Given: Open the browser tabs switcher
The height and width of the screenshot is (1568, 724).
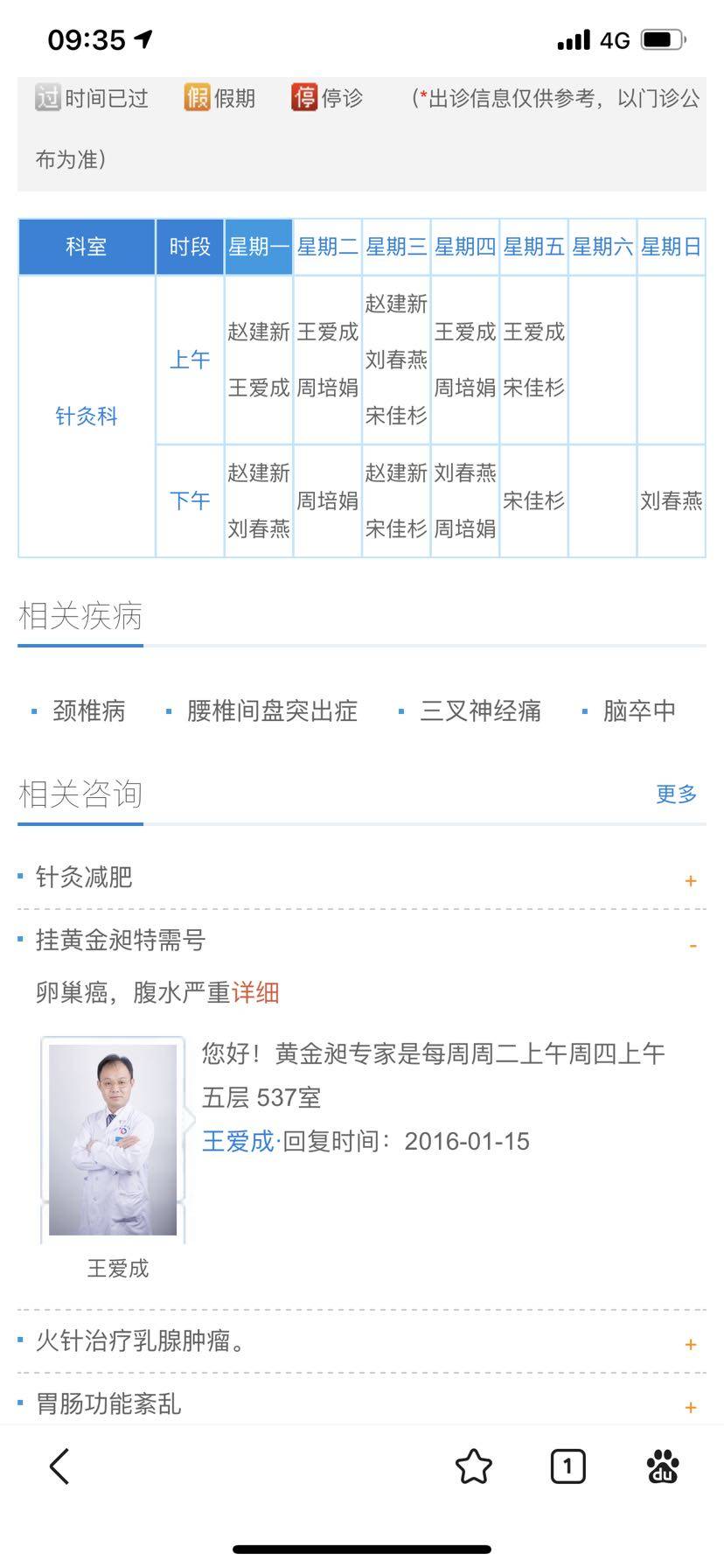Looking at the screenshot, I should (x=567, y=1466).
